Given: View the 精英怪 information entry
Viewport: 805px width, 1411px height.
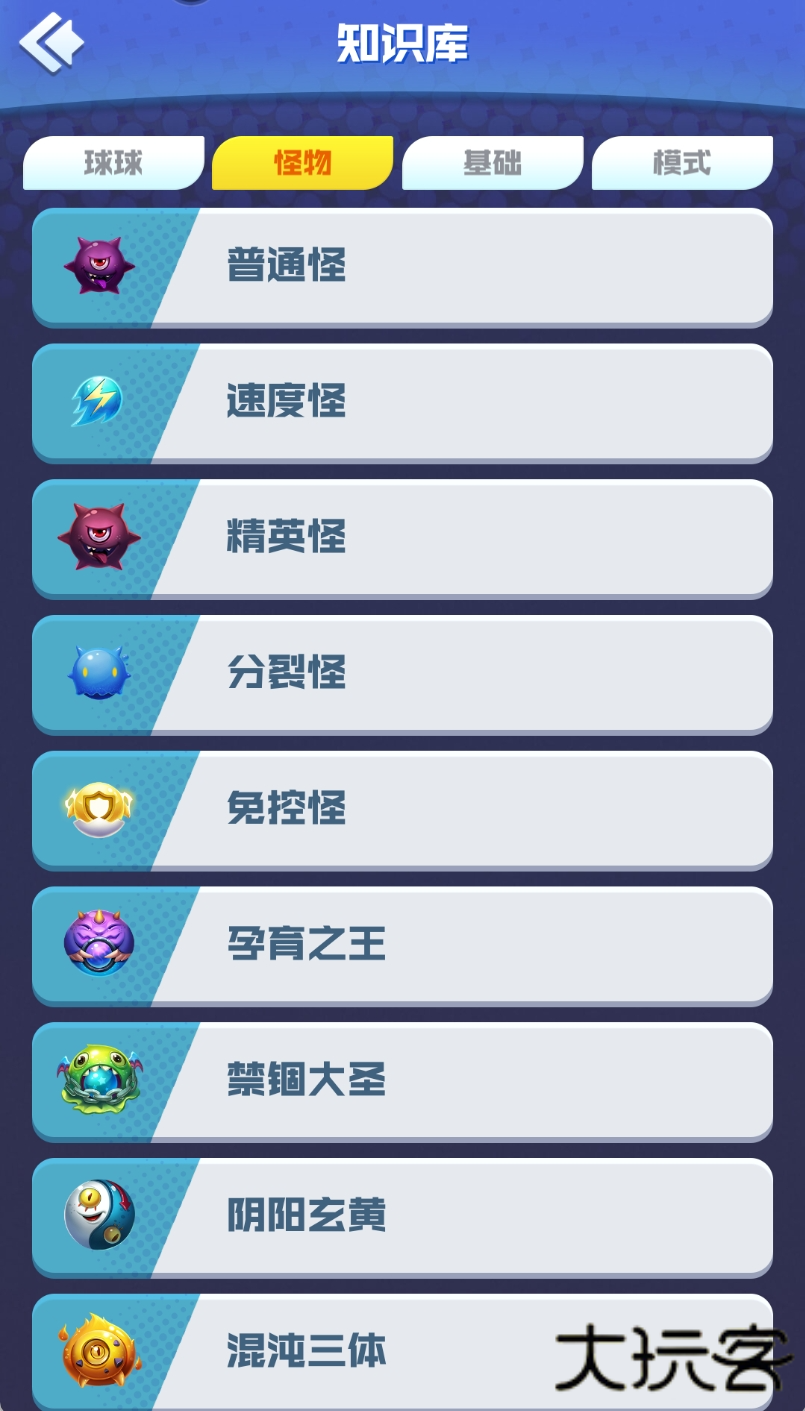Looking at the screenshot, I should 400,538.
